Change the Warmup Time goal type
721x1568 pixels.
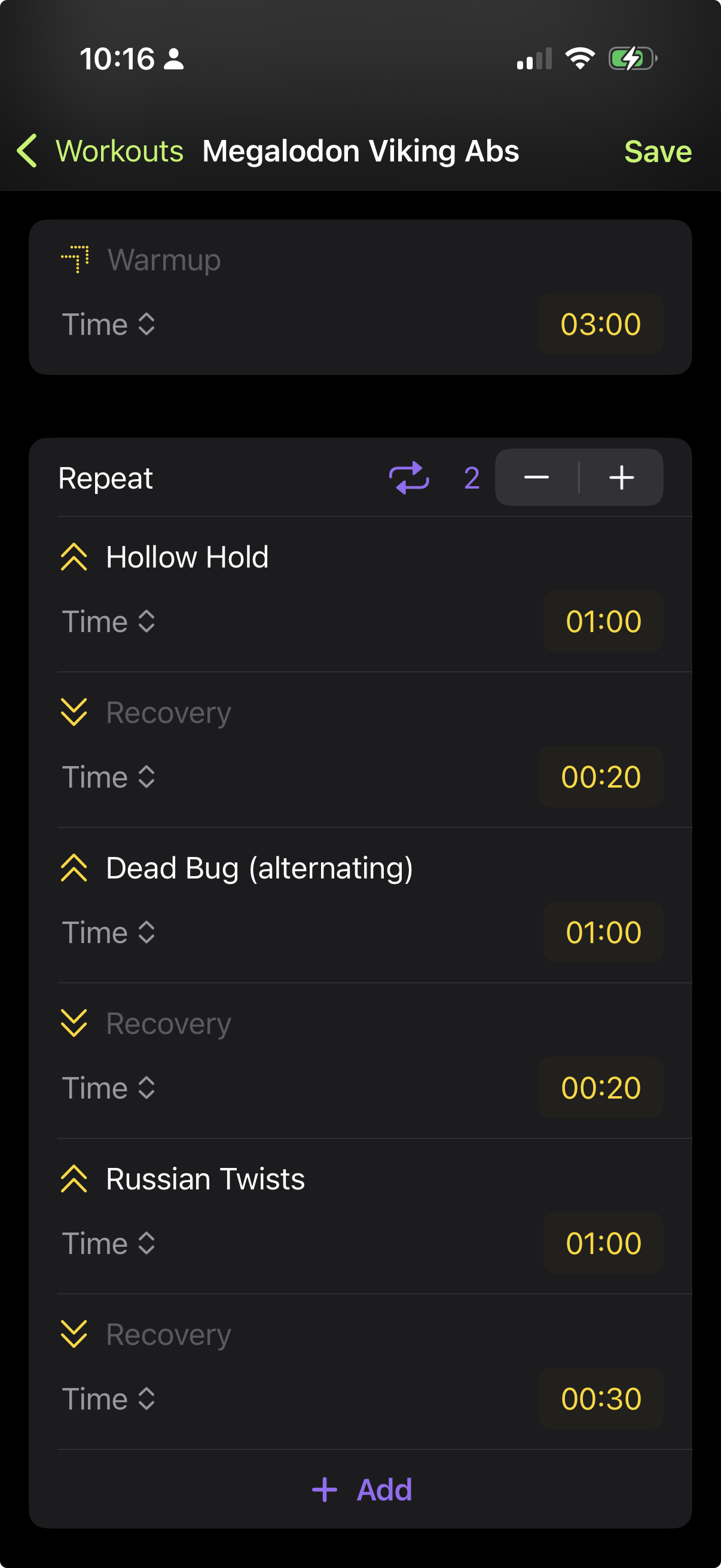coord(109,325)
